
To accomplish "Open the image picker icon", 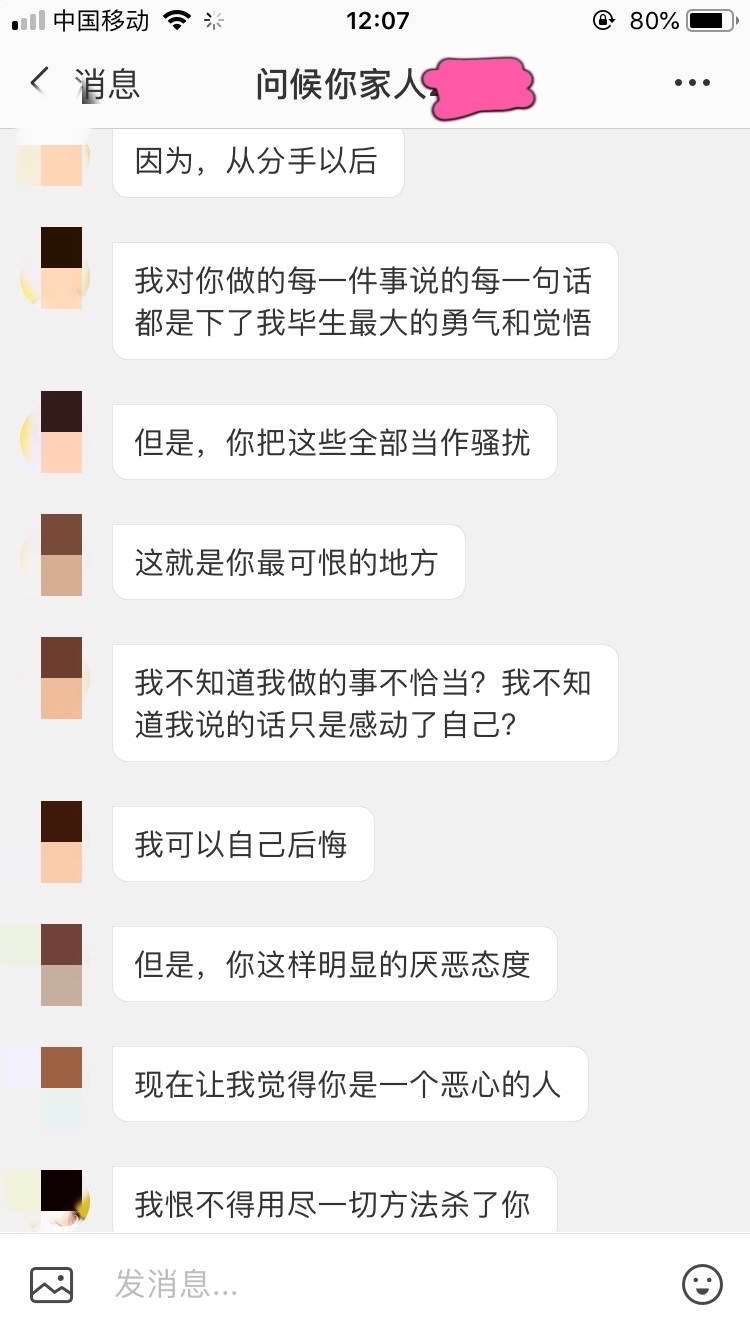I will coord(51,1283).
